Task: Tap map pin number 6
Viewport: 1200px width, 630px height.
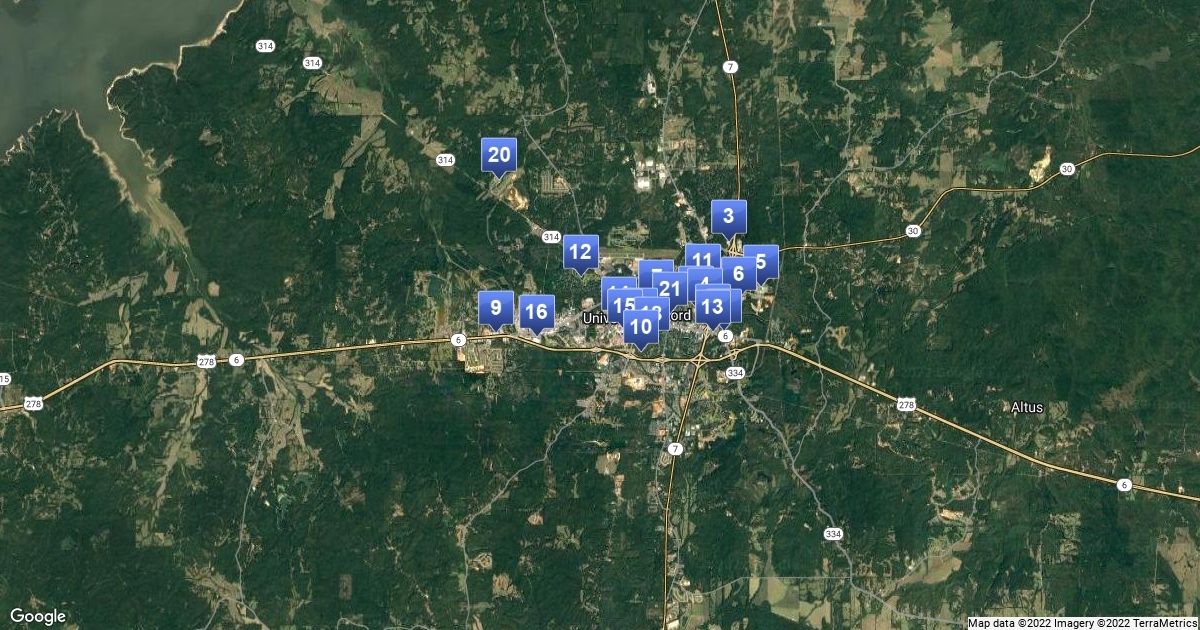Action: click(739, 273)
